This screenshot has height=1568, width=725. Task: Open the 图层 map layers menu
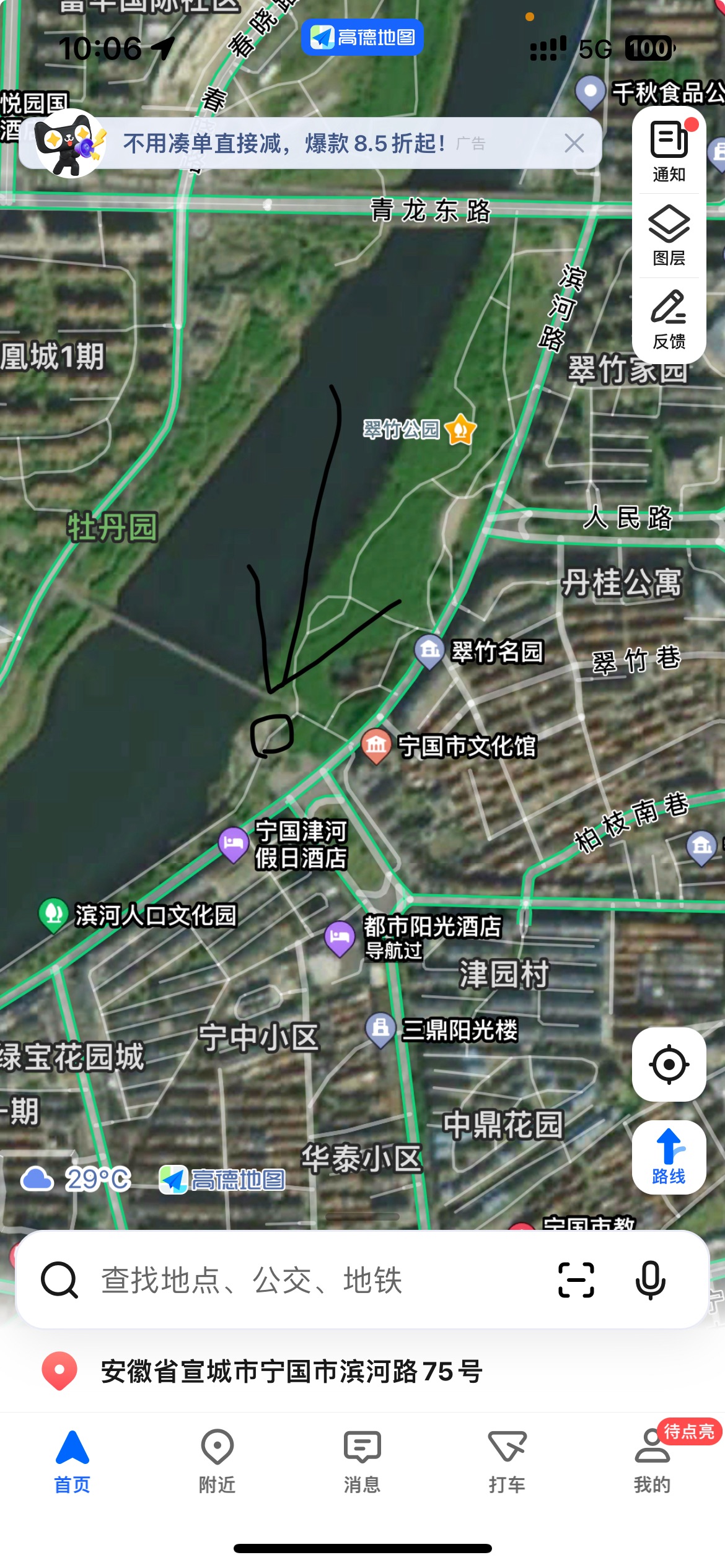(x=669, y=235)
